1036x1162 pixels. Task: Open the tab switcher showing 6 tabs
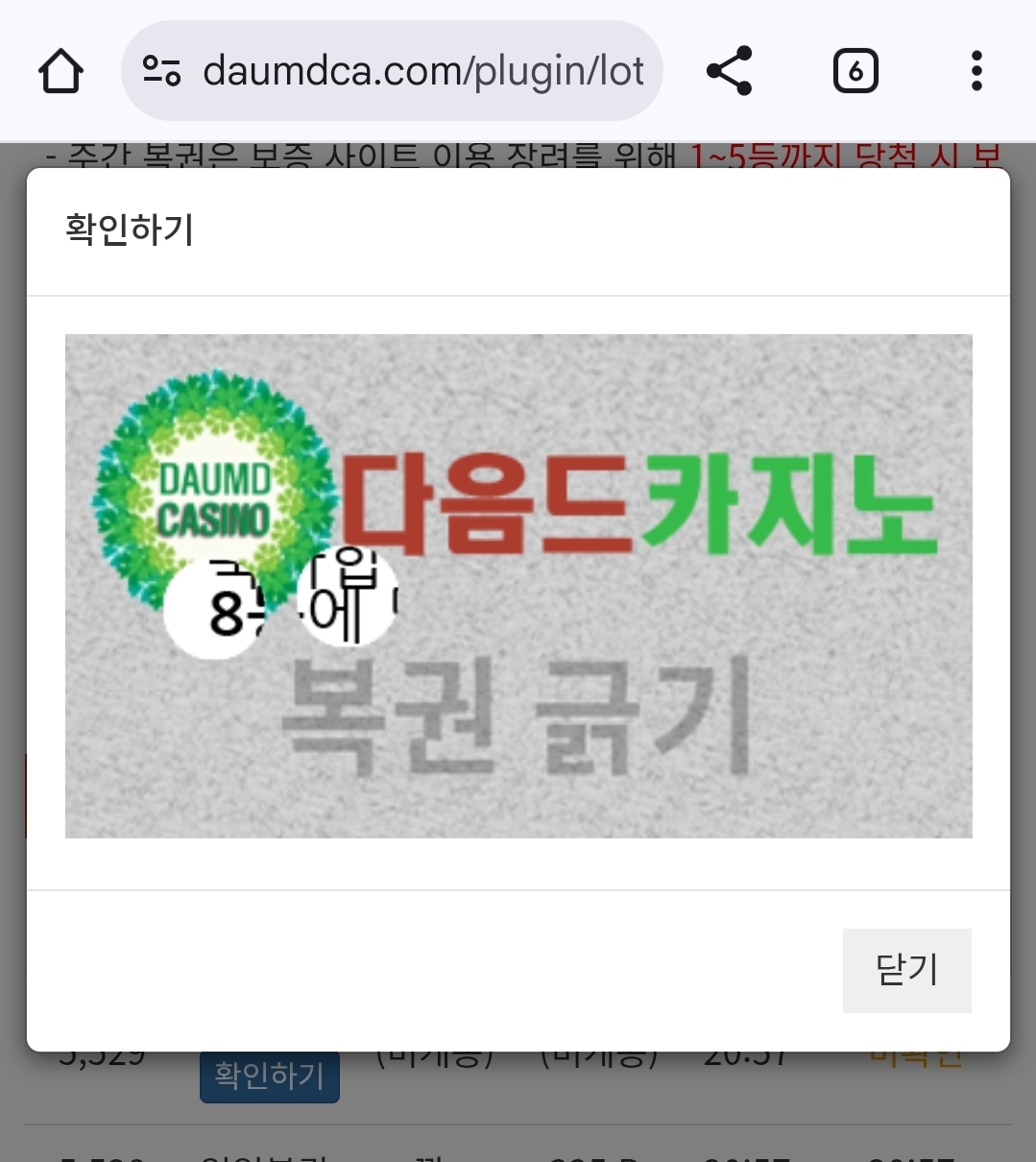pos(855,71)
